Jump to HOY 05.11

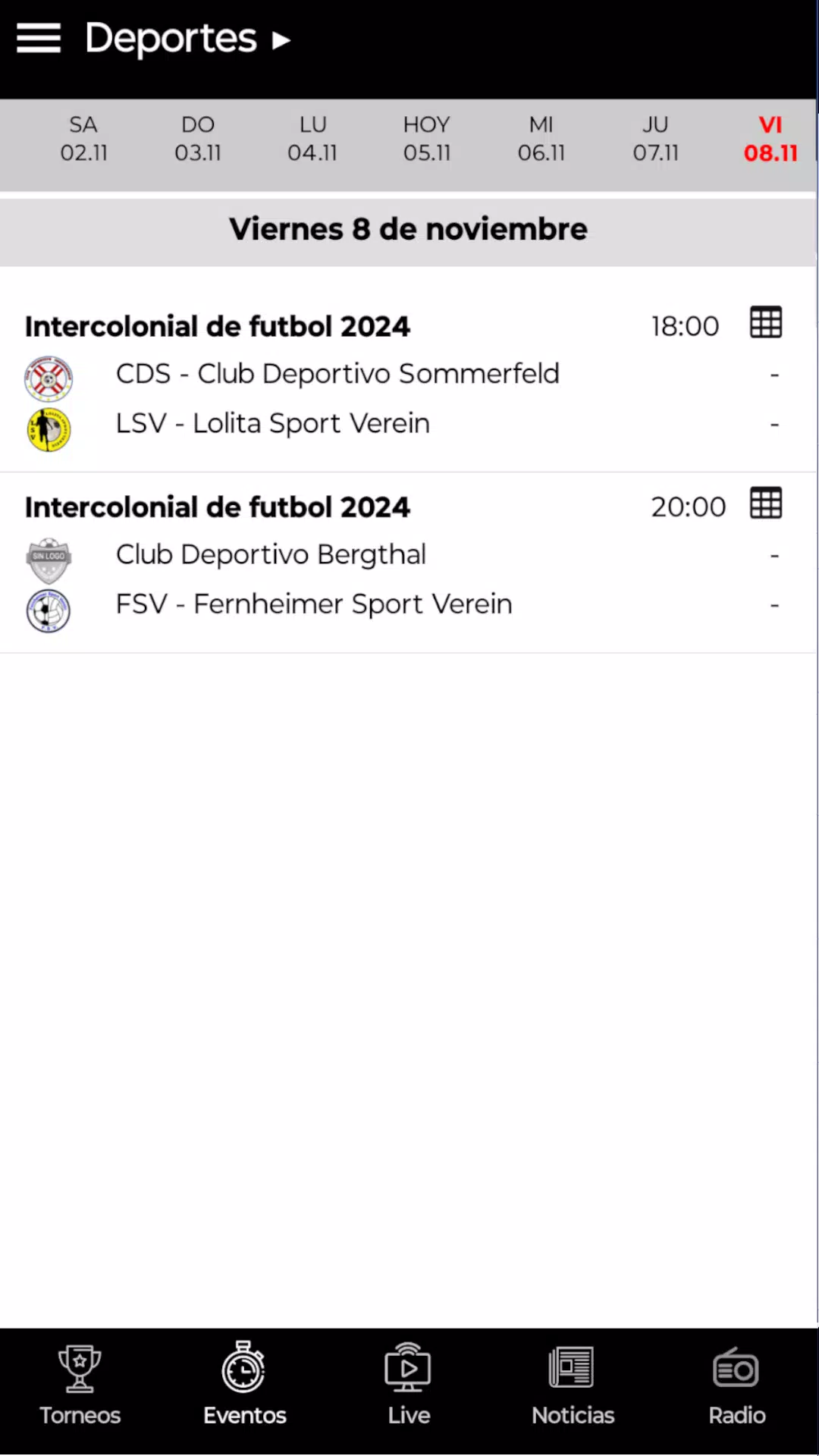[427, 139]
